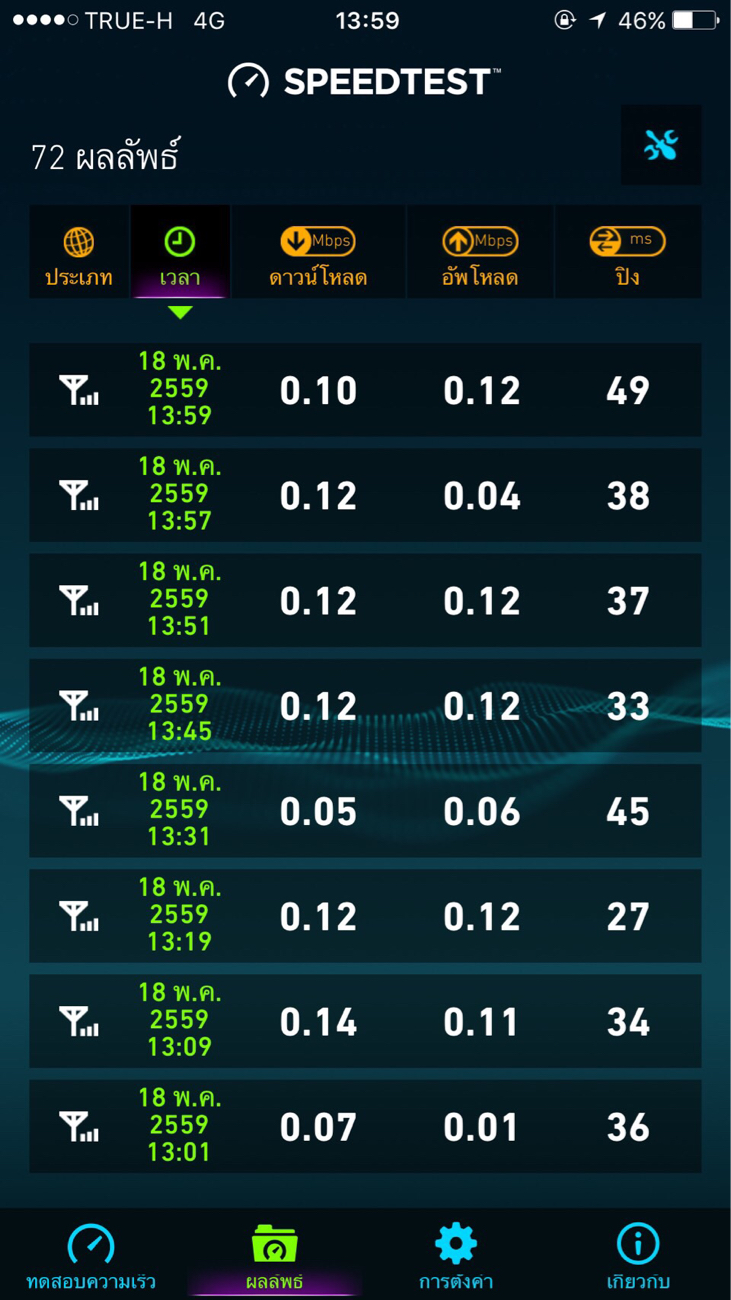Open the result from 13:57

(x=365, y=495)
